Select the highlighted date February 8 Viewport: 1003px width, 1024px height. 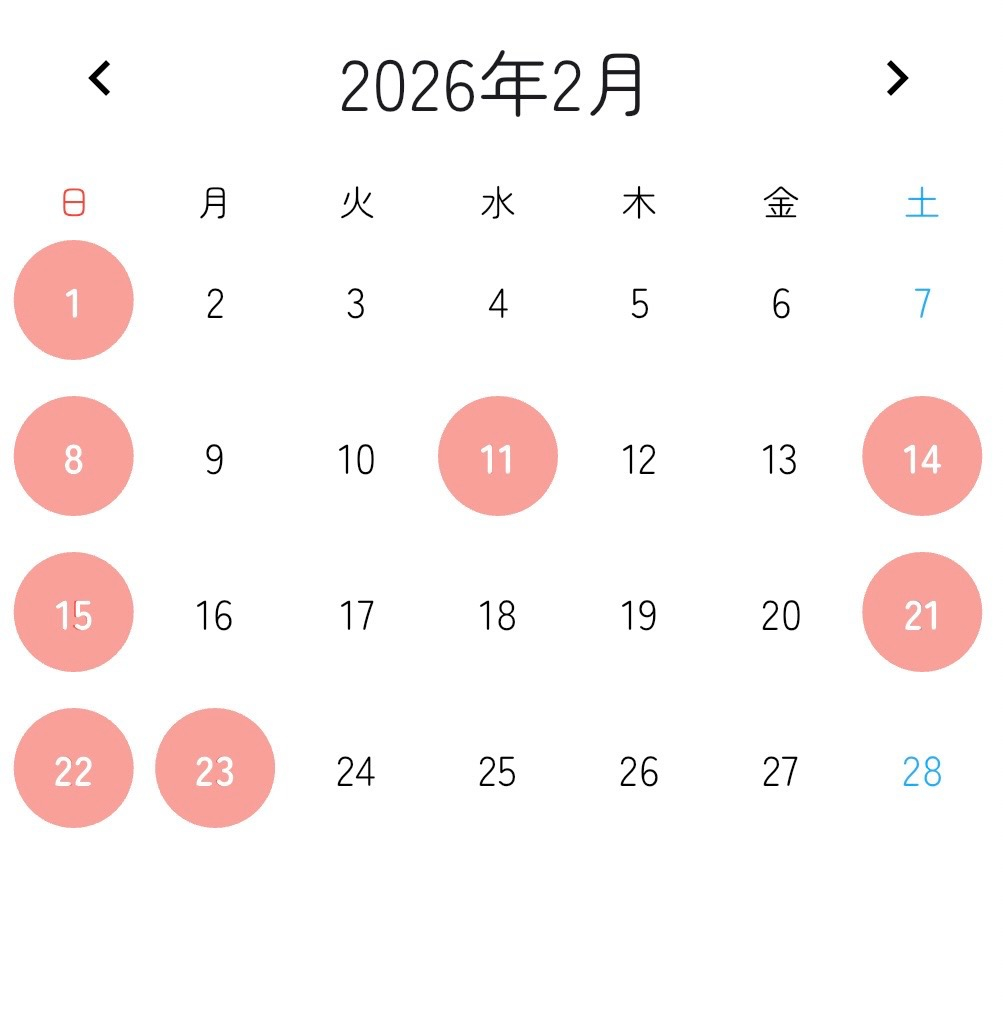(x=73, y=456)
